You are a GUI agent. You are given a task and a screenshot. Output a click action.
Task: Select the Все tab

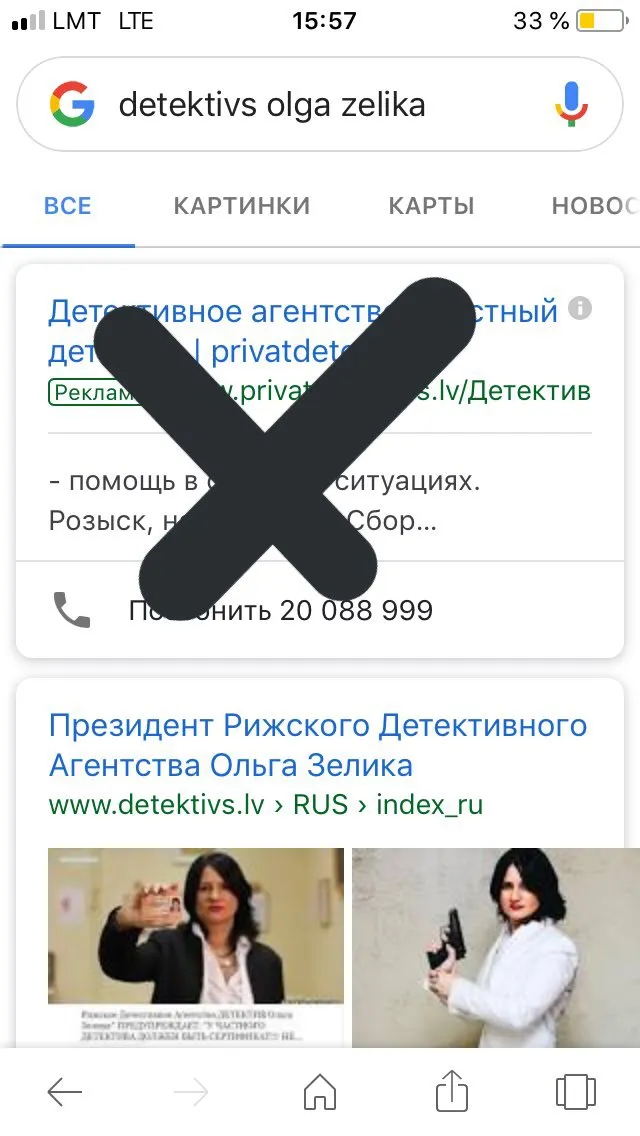click(x=67, y=206)
